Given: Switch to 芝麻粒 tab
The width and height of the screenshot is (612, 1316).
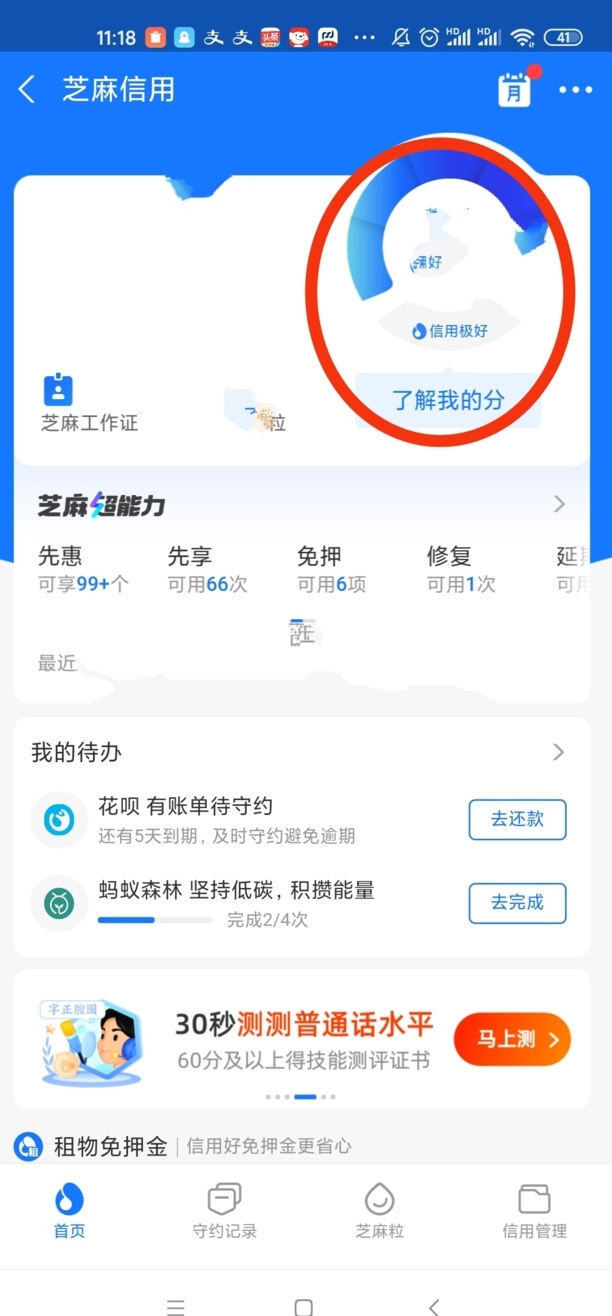Looking at the screenshot, I should pyautogui.click(x=379, y=1211).
